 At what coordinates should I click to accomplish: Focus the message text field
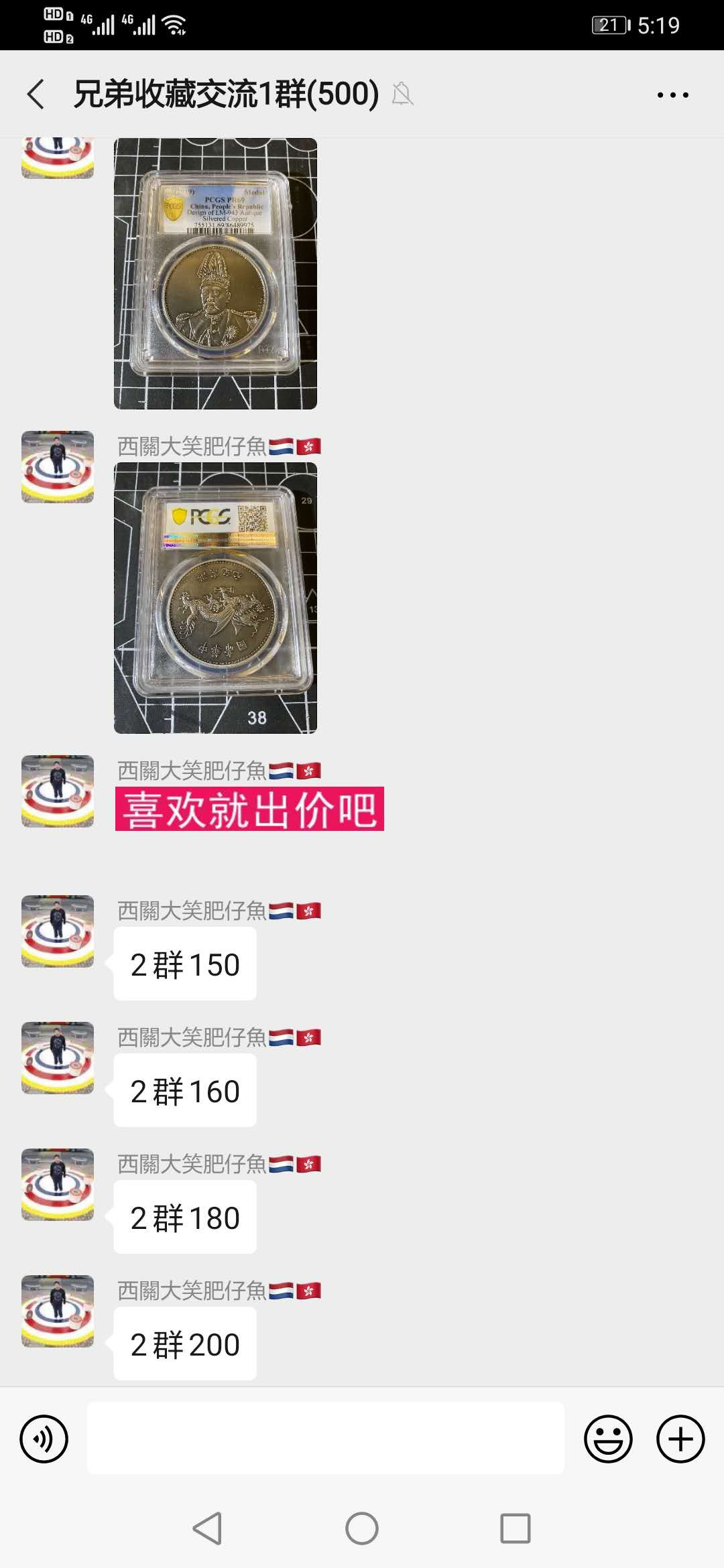pos(325,1439)
